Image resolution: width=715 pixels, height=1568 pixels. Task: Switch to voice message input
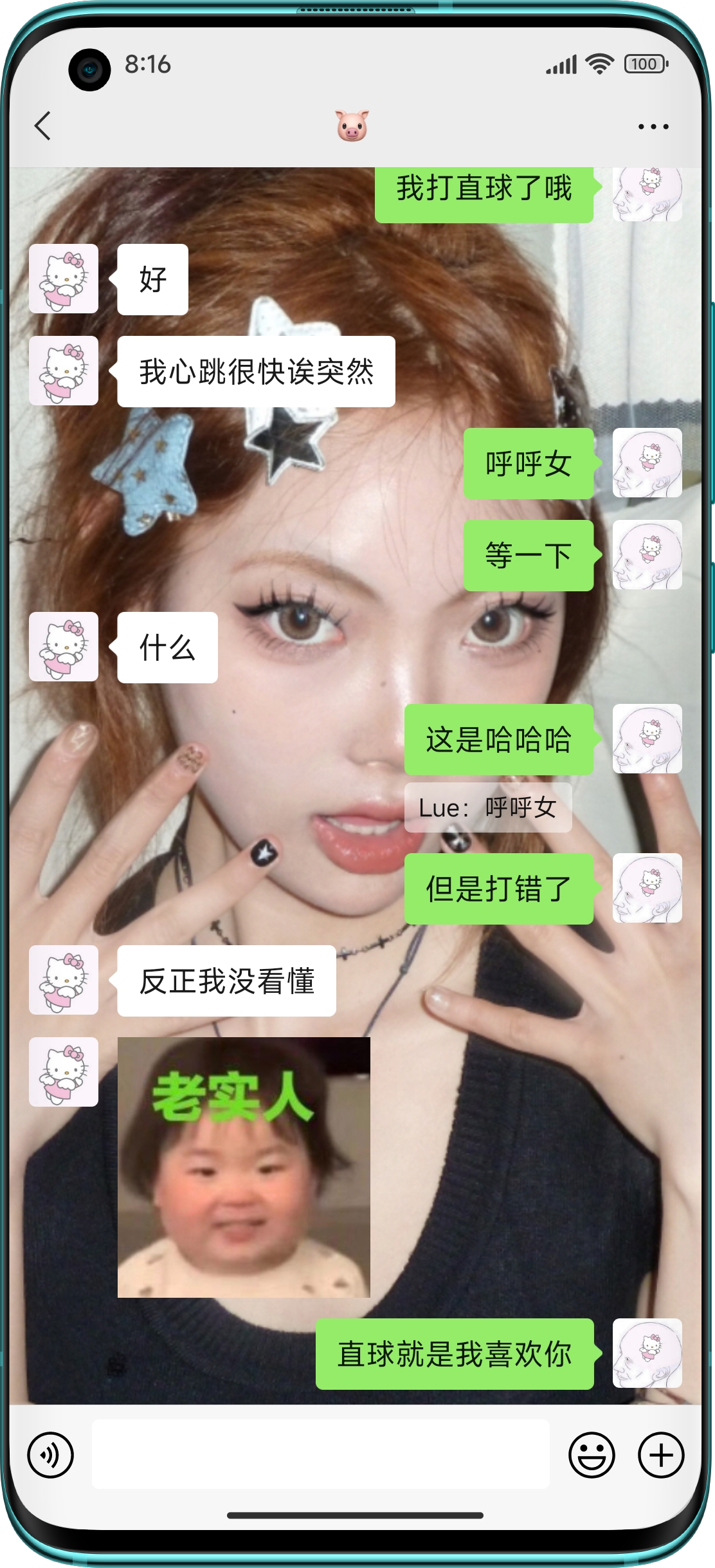tap(51, 1455)
